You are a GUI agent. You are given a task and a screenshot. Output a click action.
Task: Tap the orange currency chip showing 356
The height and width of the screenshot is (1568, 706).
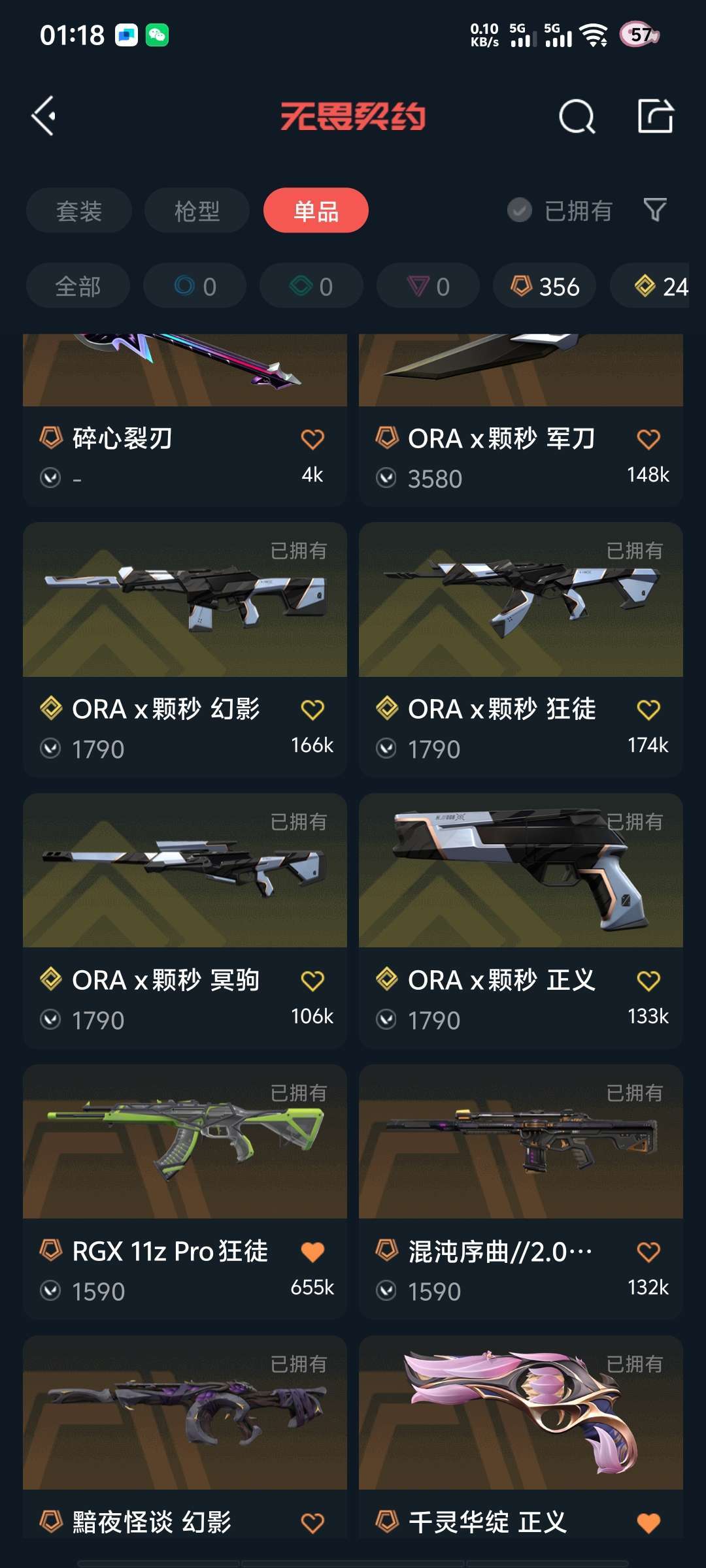[x=545, y=286]
